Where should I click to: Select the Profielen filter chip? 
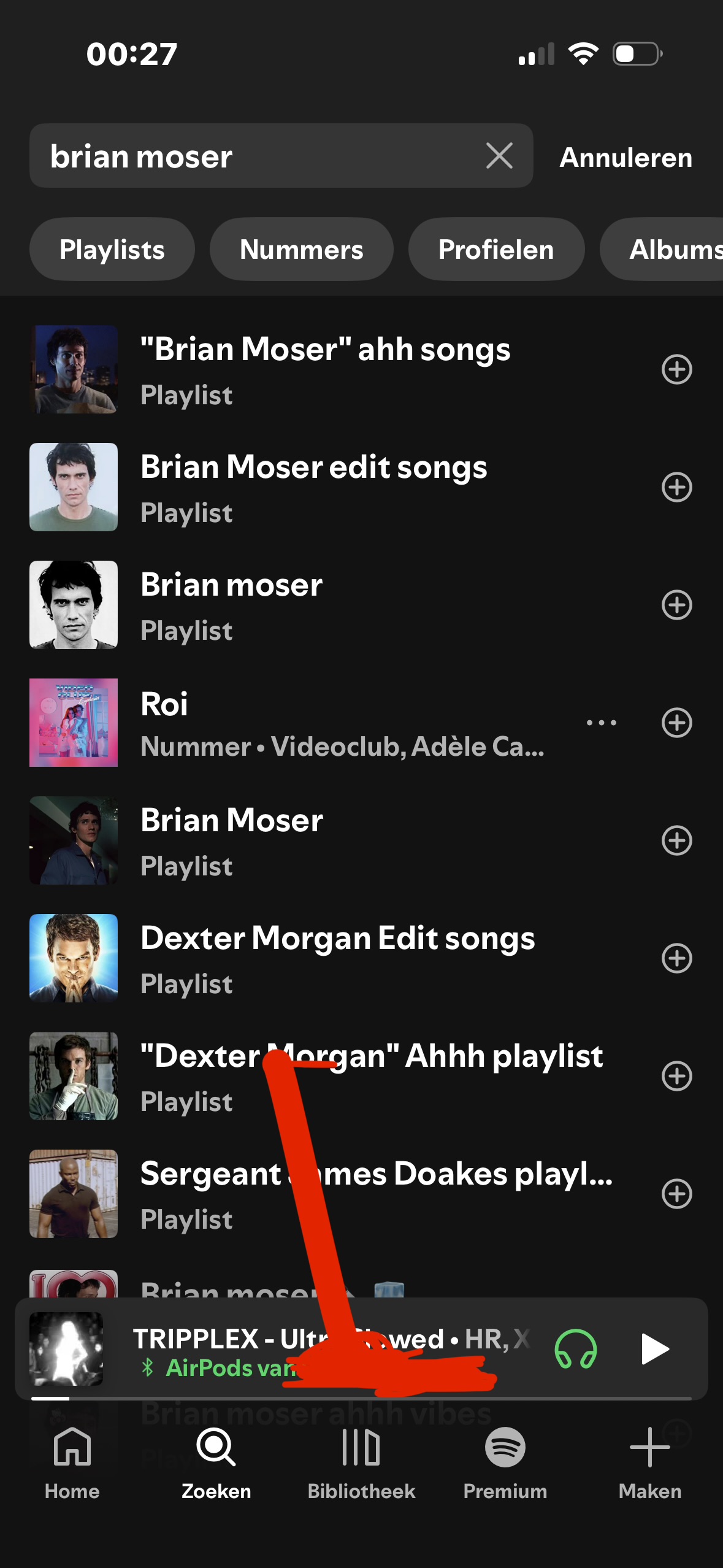(495, 250)
